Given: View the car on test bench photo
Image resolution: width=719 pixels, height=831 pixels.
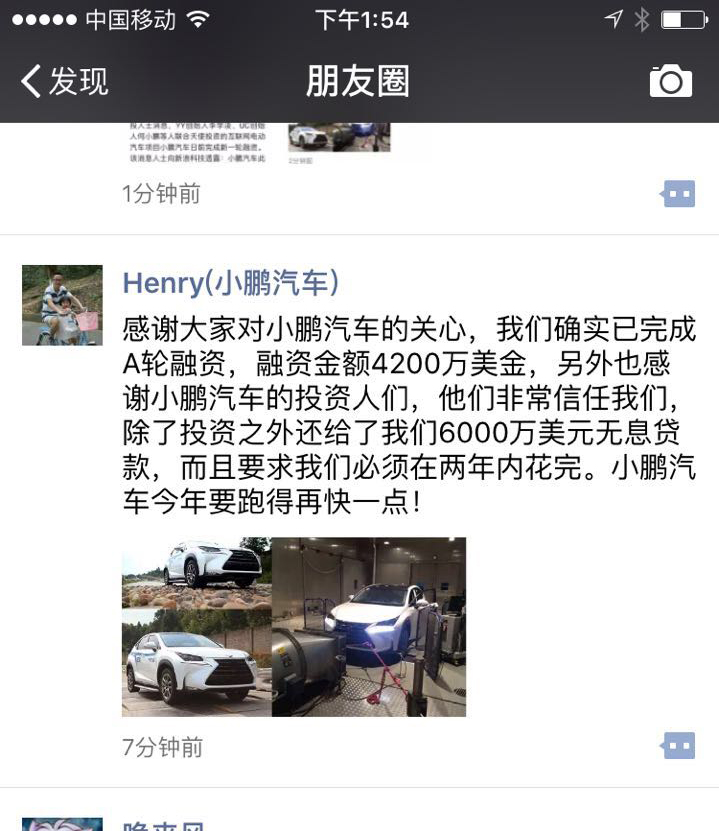Looking at the screenshot, I should coord(369,626).
